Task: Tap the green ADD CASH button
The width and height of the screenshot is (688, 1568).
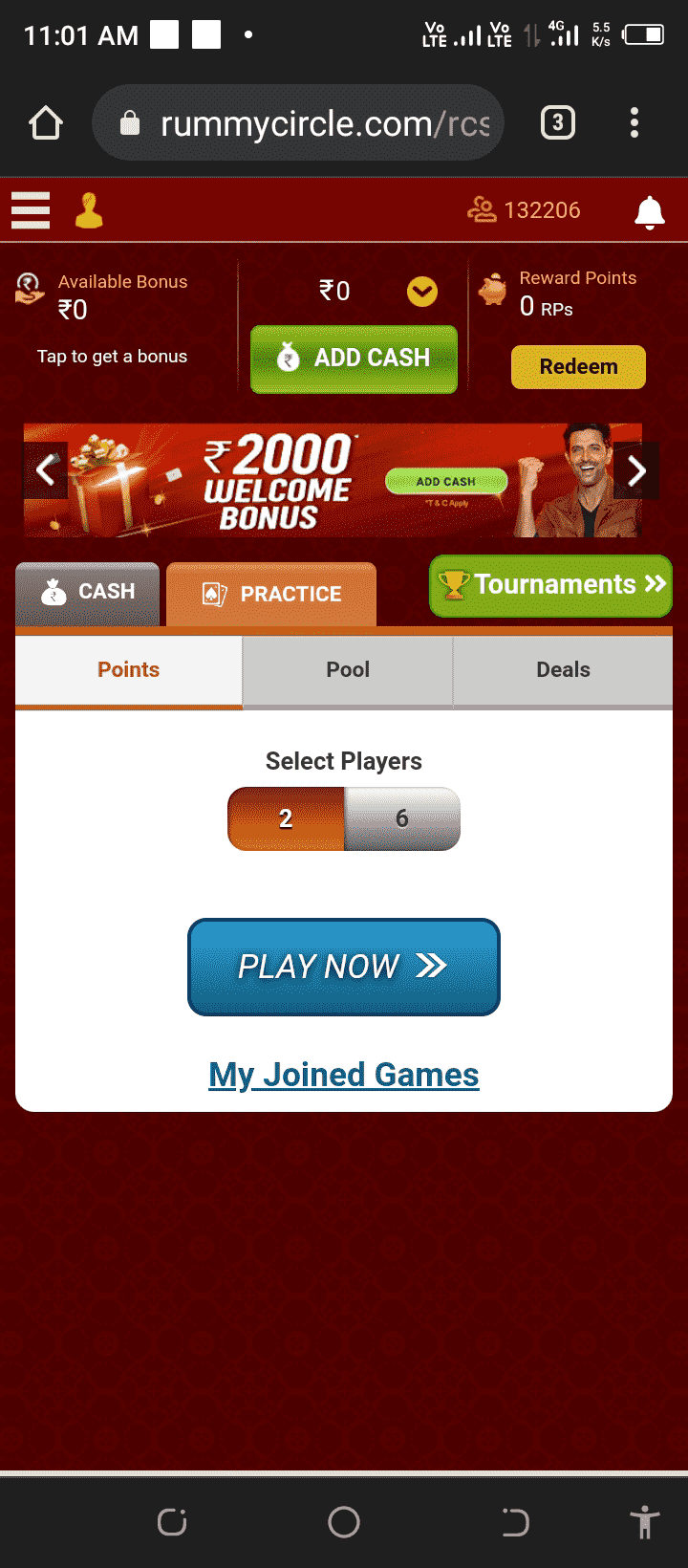Action: (x=354, y=359)
